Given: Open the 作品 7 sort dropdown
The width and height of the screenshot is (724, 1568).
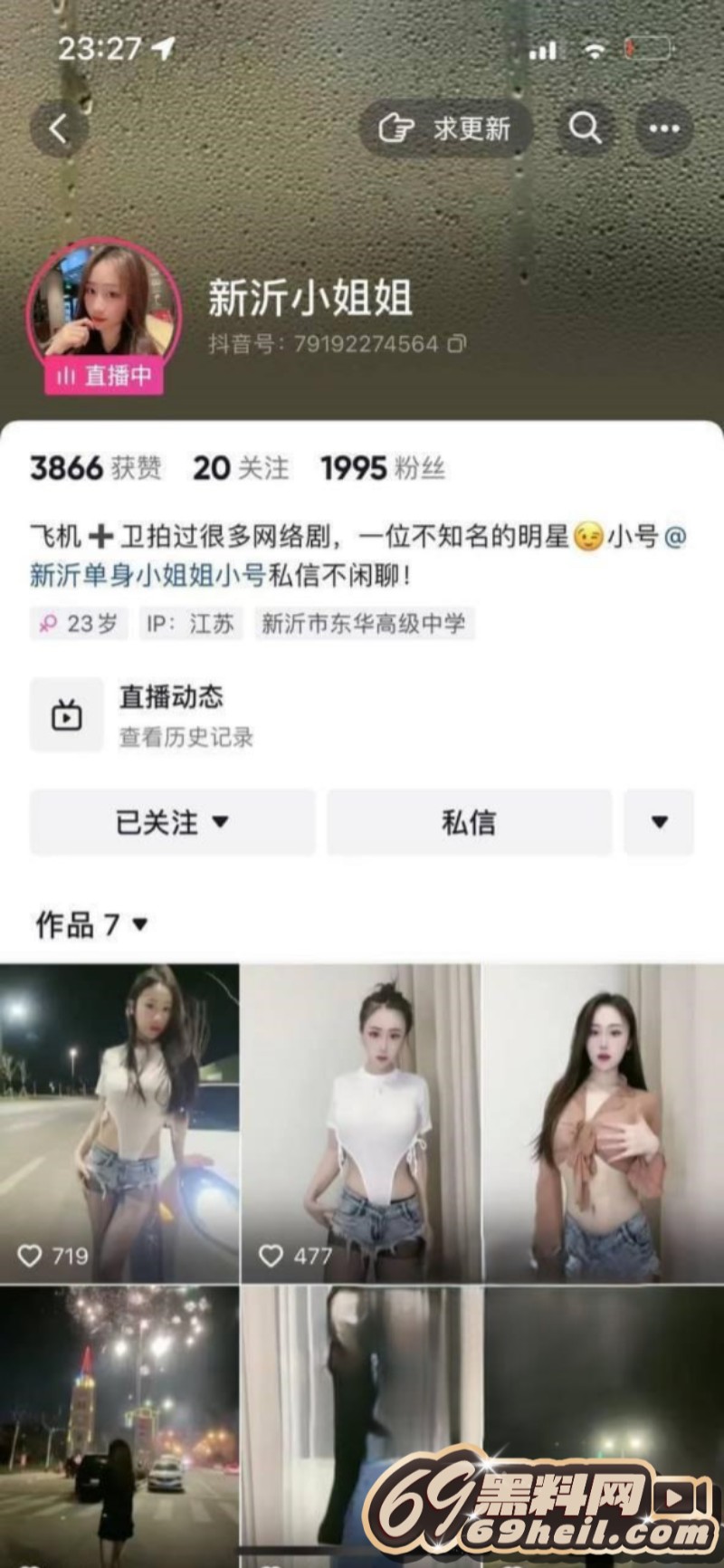Looking at the screenshot, I should [90, 924].
